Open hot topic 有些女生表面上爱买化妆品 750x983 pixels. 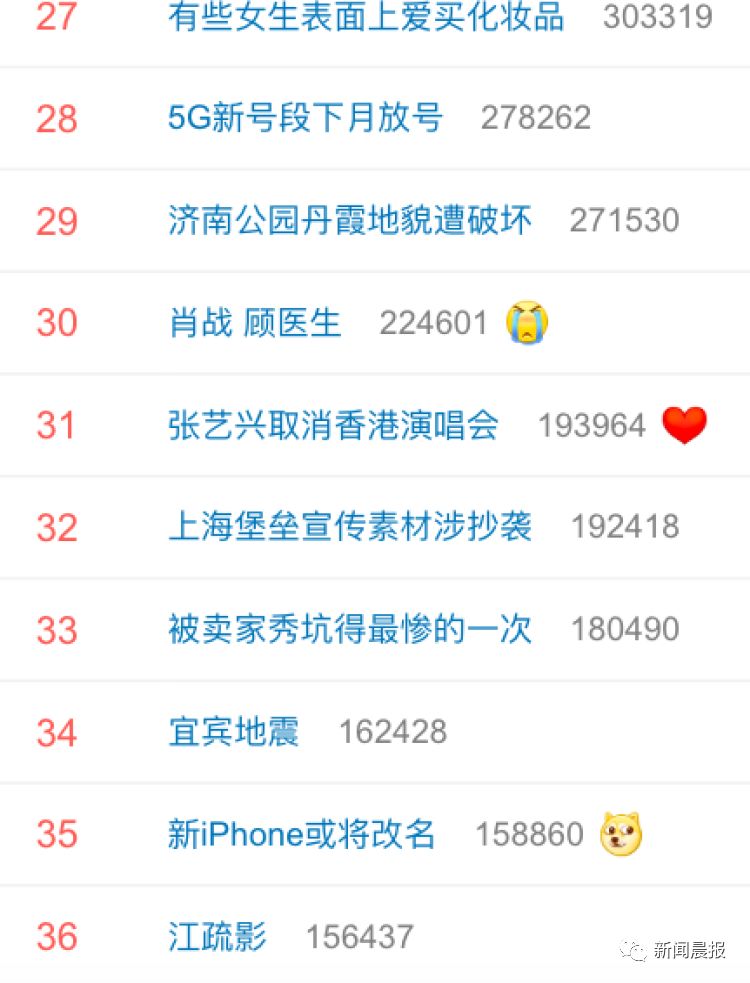[x=366, y=17]
